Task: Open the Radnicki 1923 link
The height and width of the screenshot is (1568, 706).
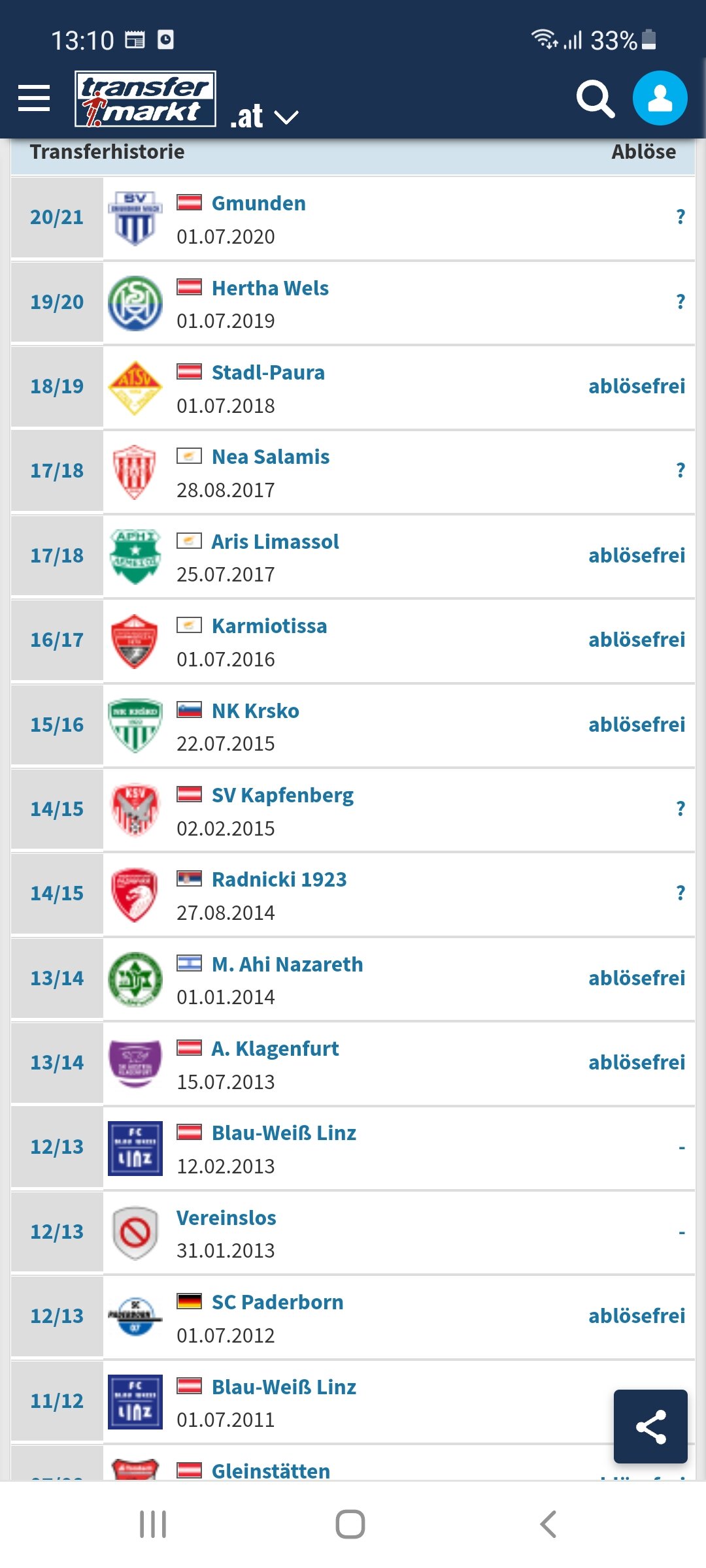Action: pos(279,879)
